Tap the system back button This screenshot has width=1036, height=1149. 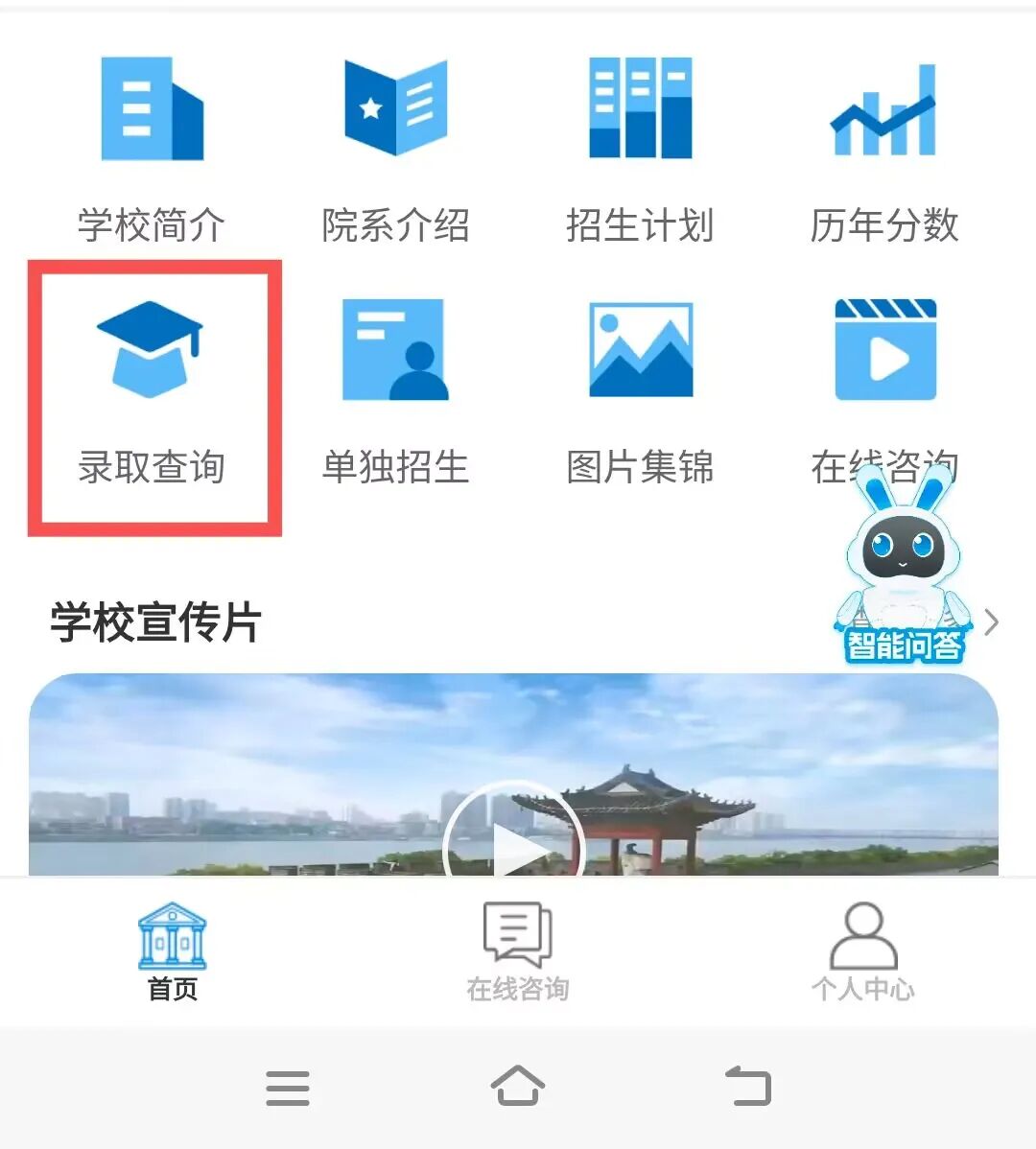click(748, 1087)
